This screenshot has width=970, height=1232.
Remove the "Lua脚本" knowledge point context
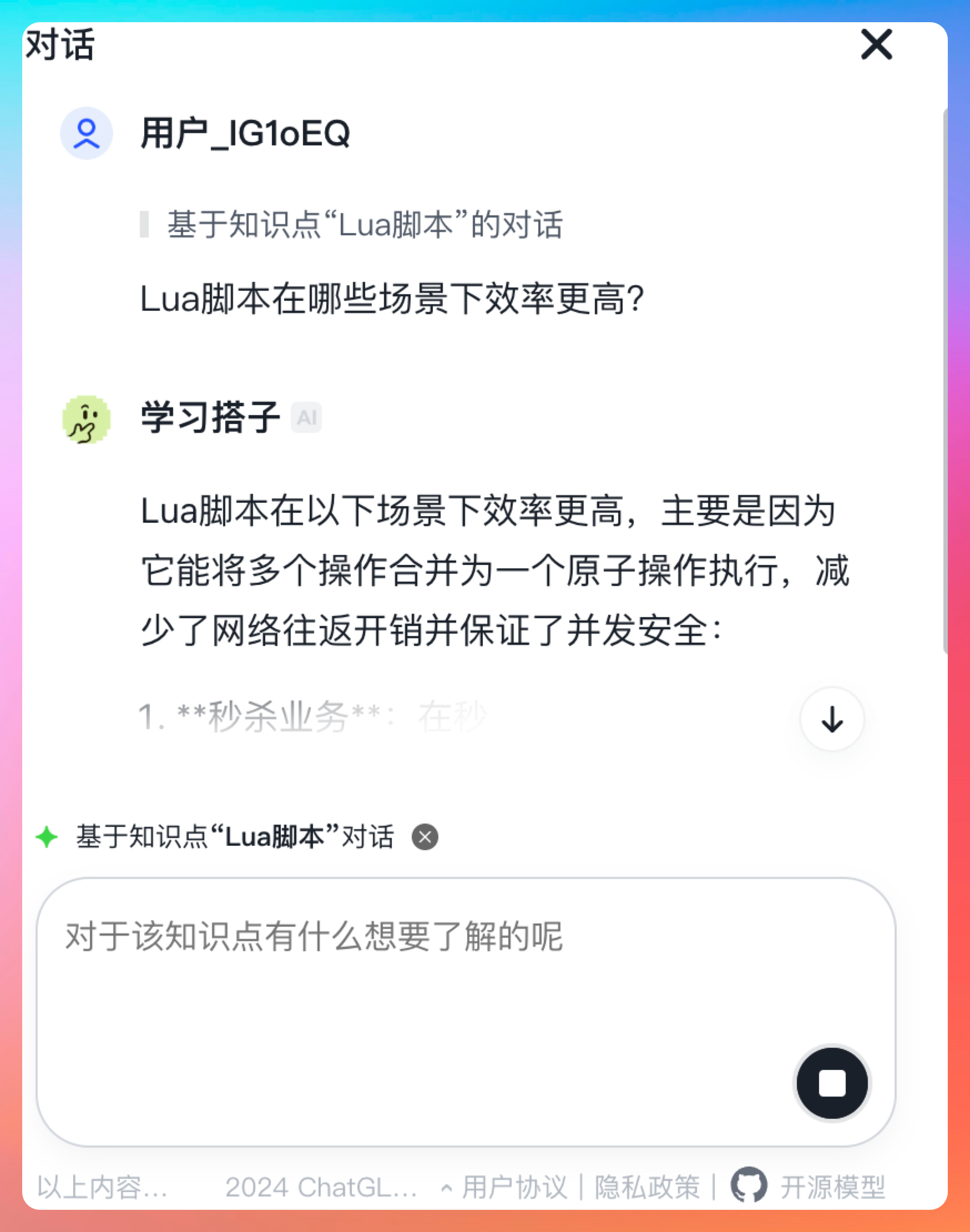425,837
